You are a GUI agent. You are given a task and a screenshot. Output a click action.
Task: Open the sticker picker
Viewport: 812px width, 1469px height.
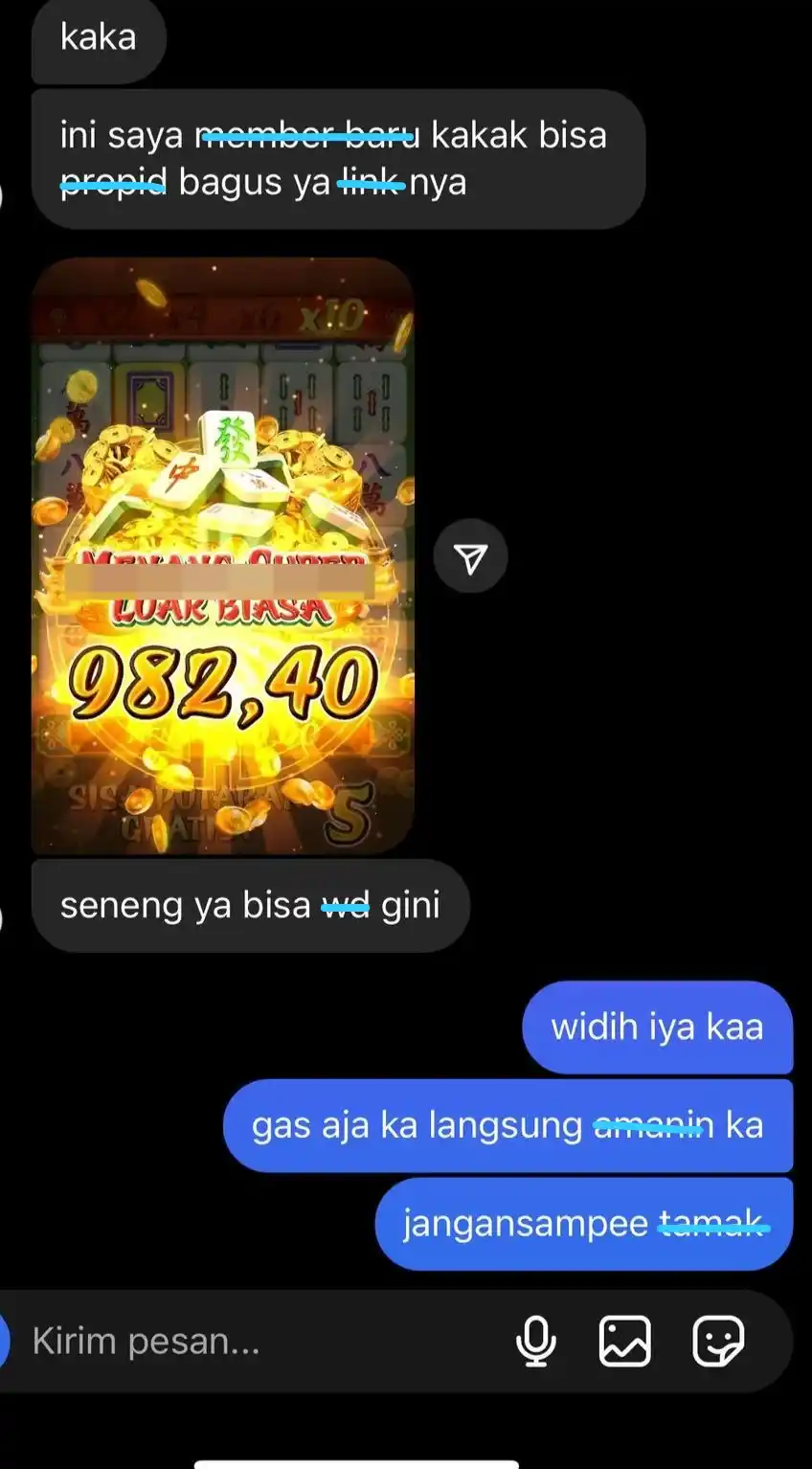[717, 1341]
